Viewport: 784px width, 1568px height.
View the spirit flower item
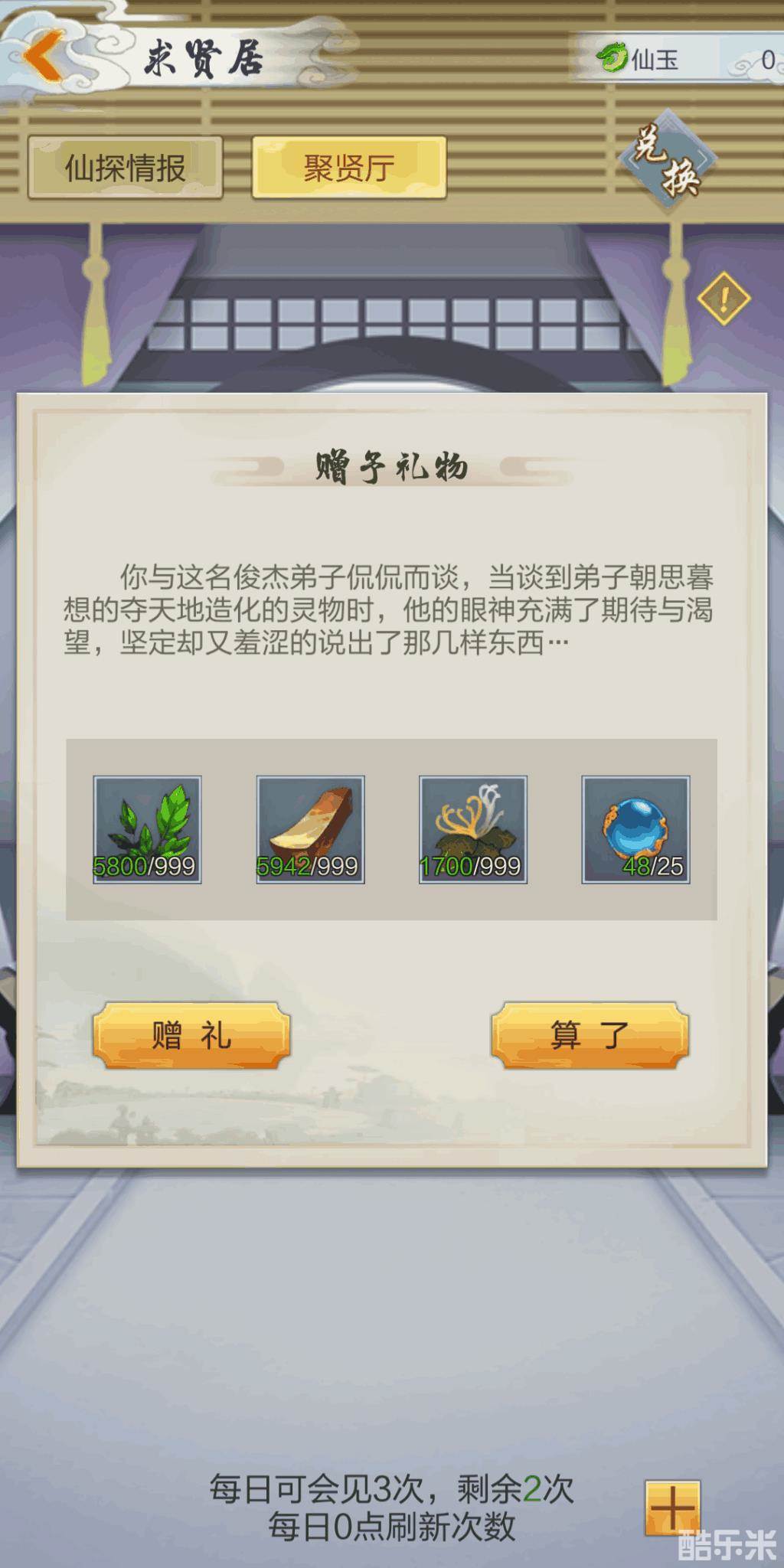click(472, 829)
